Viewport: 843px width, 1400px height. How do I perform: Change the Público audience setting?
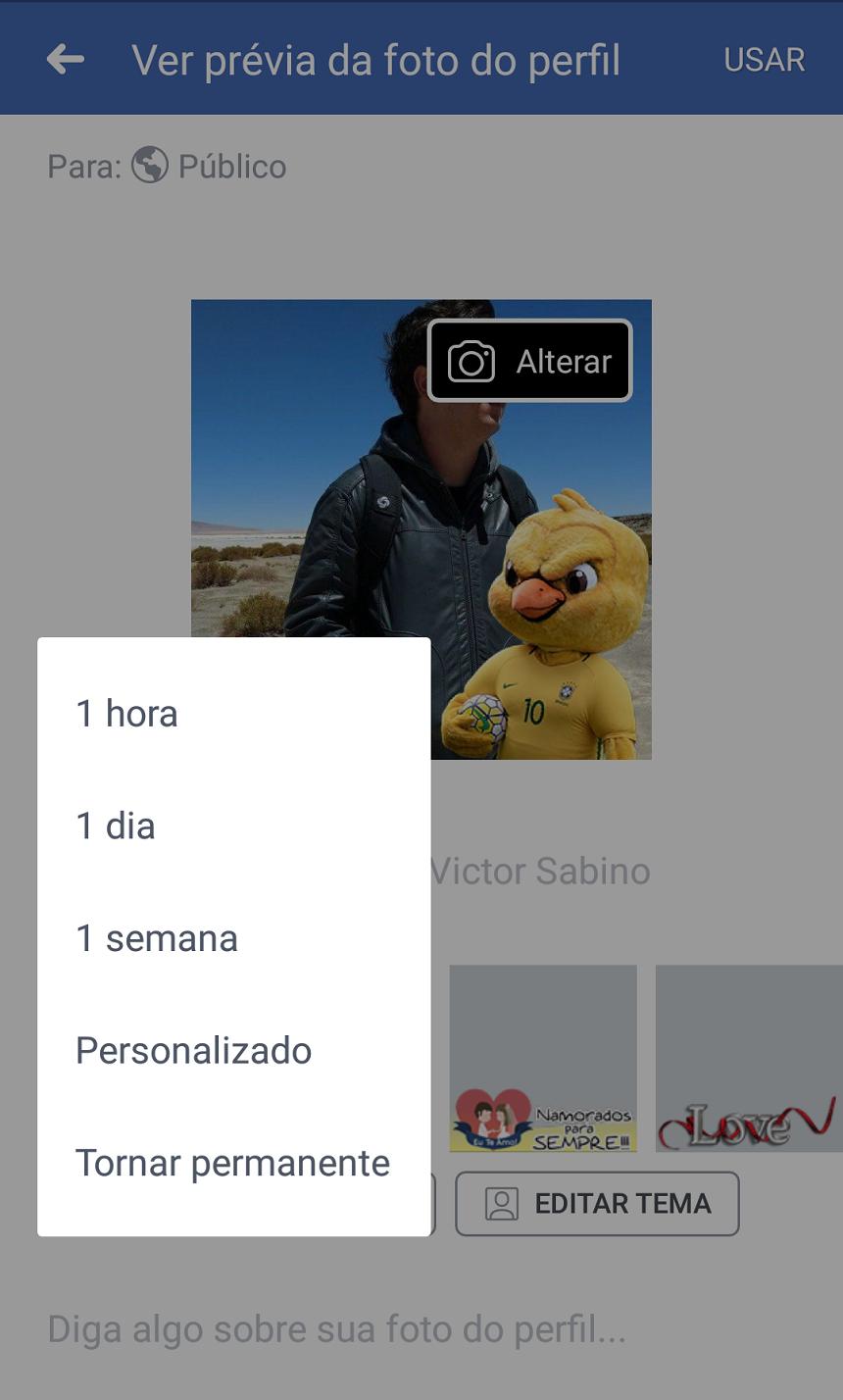point(208,167)
